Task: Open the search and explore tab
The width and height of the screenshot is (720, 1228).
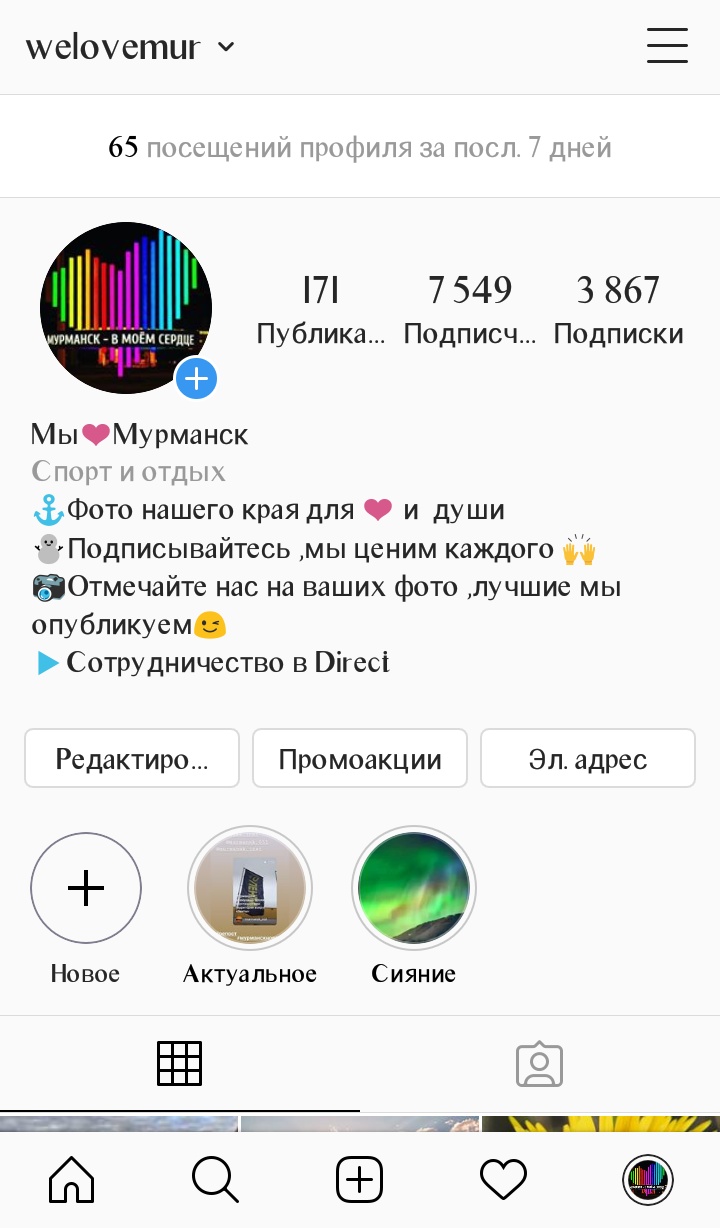Action: point(215,1181)
